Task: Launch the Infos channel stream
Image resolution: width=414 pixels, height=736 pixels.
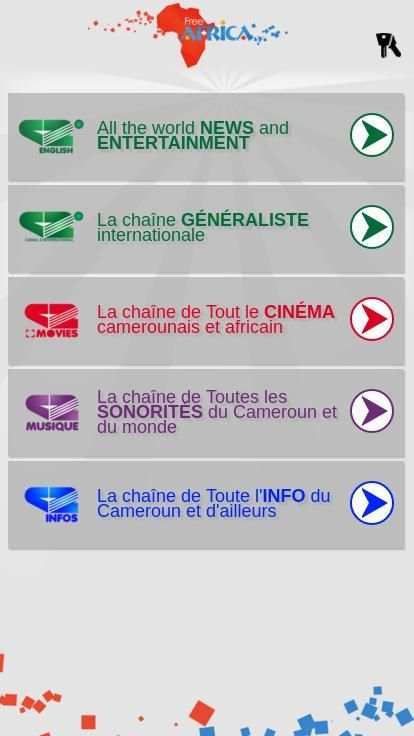Action: tap(372, 503)
